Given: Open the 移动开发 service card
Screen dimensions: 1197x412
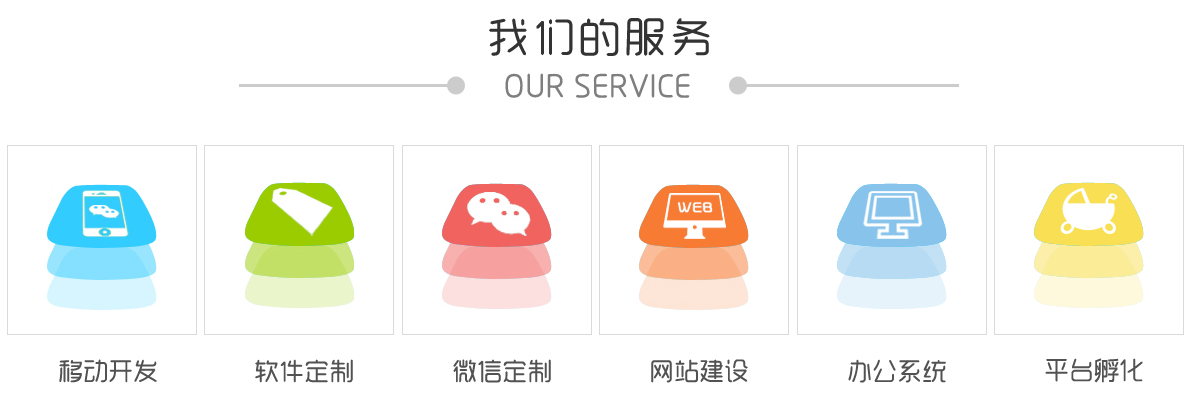Looking at the screenshot, I should 102,240.
